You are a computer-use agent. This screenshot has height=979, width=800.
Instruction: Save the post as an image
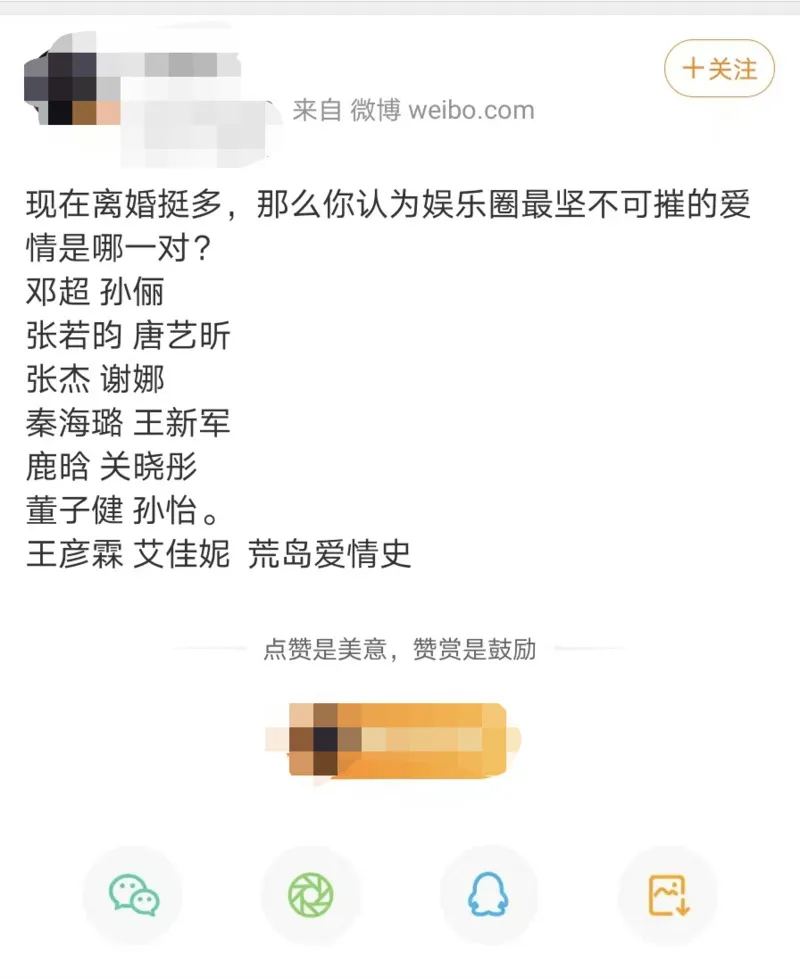[667, 893]
